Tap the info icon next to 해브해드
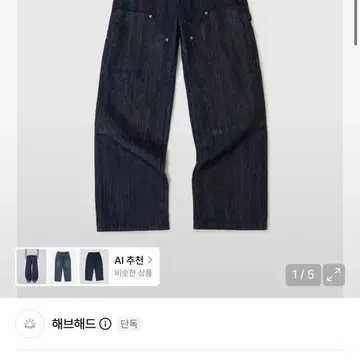 [105, 324]
